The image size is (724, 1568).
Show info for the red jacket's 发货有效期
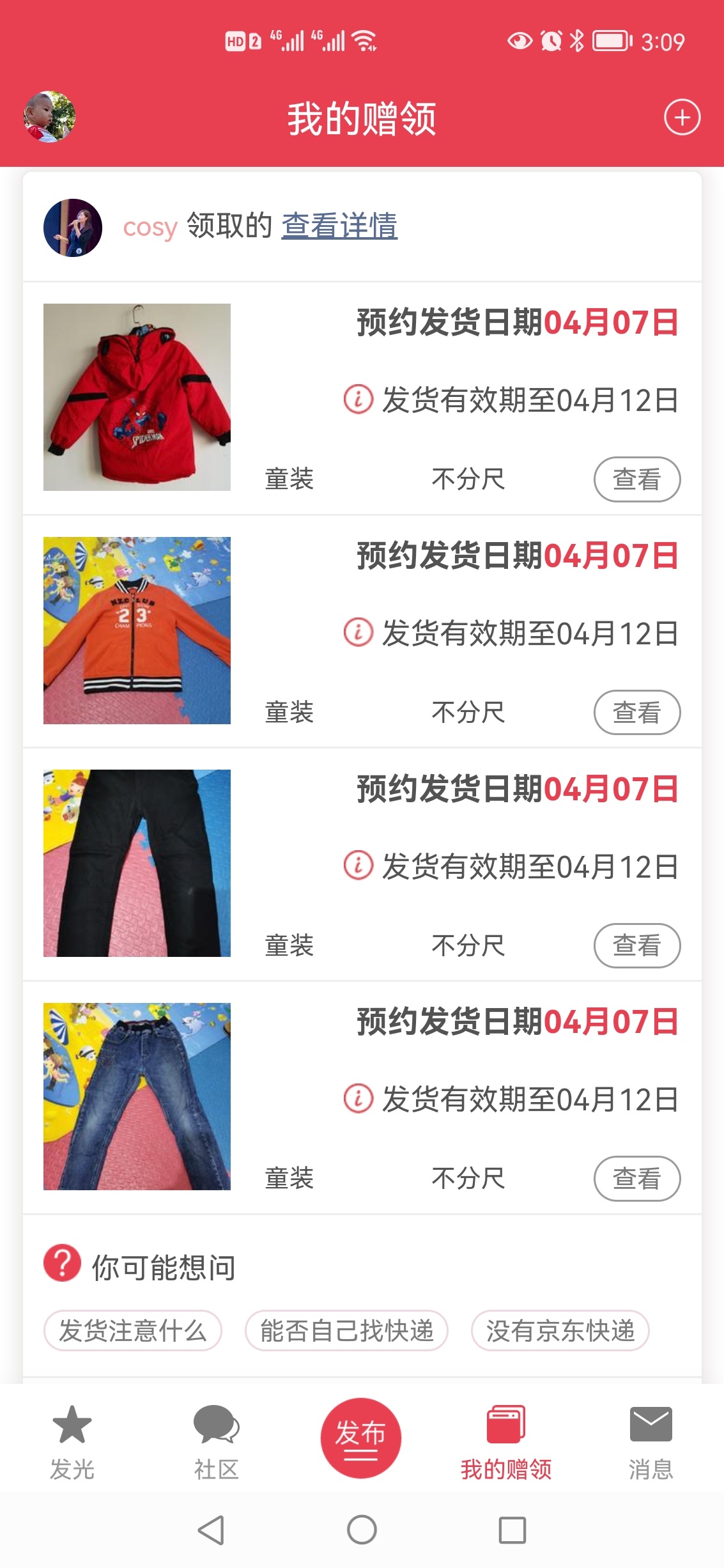(x=358, y=400)
